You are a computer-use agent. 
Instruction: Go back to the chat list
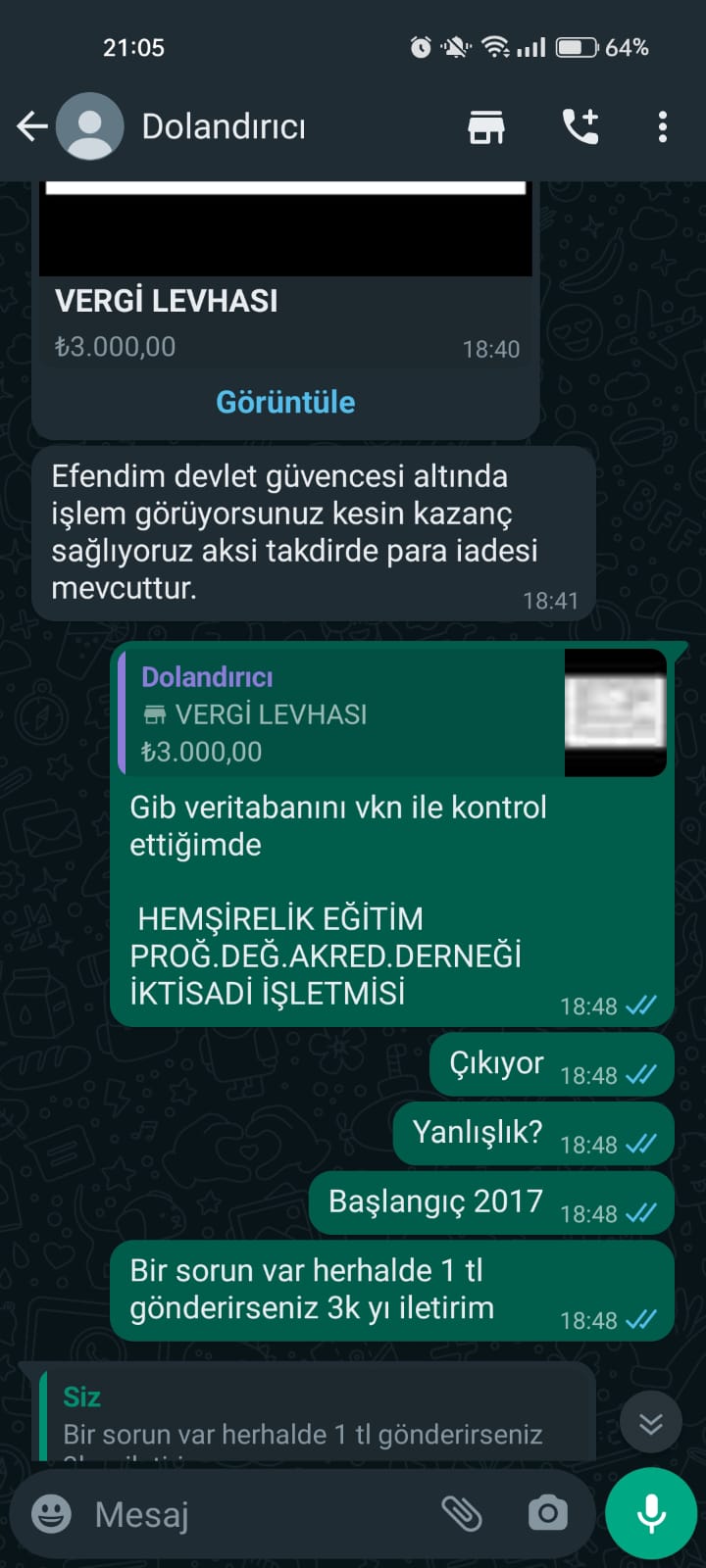31,126
